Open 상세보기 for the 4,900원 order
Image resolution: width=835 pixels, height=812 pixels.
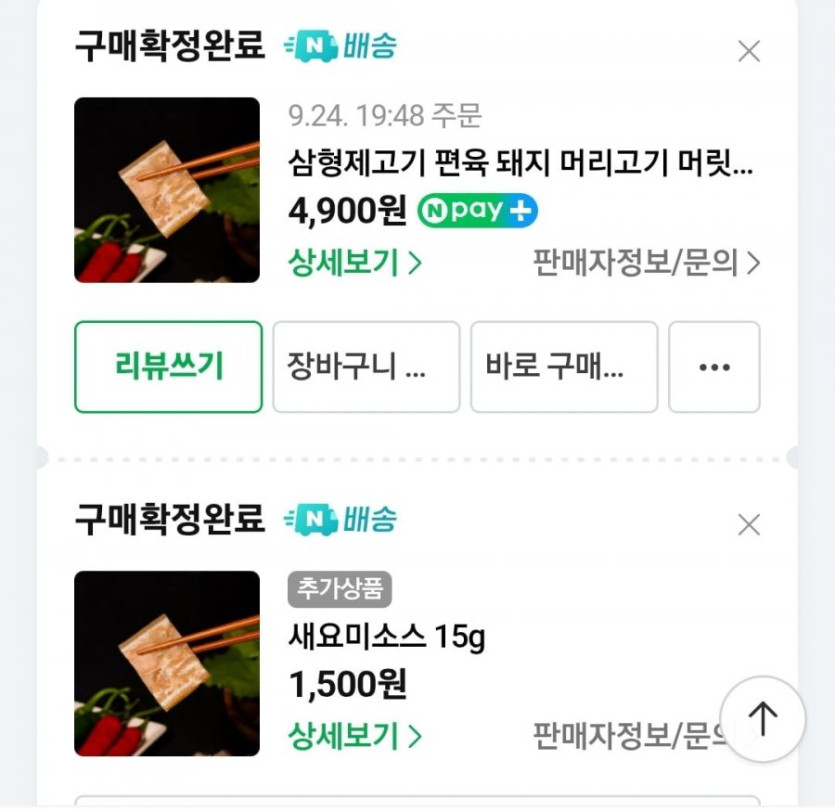click(x=355, y=263)
